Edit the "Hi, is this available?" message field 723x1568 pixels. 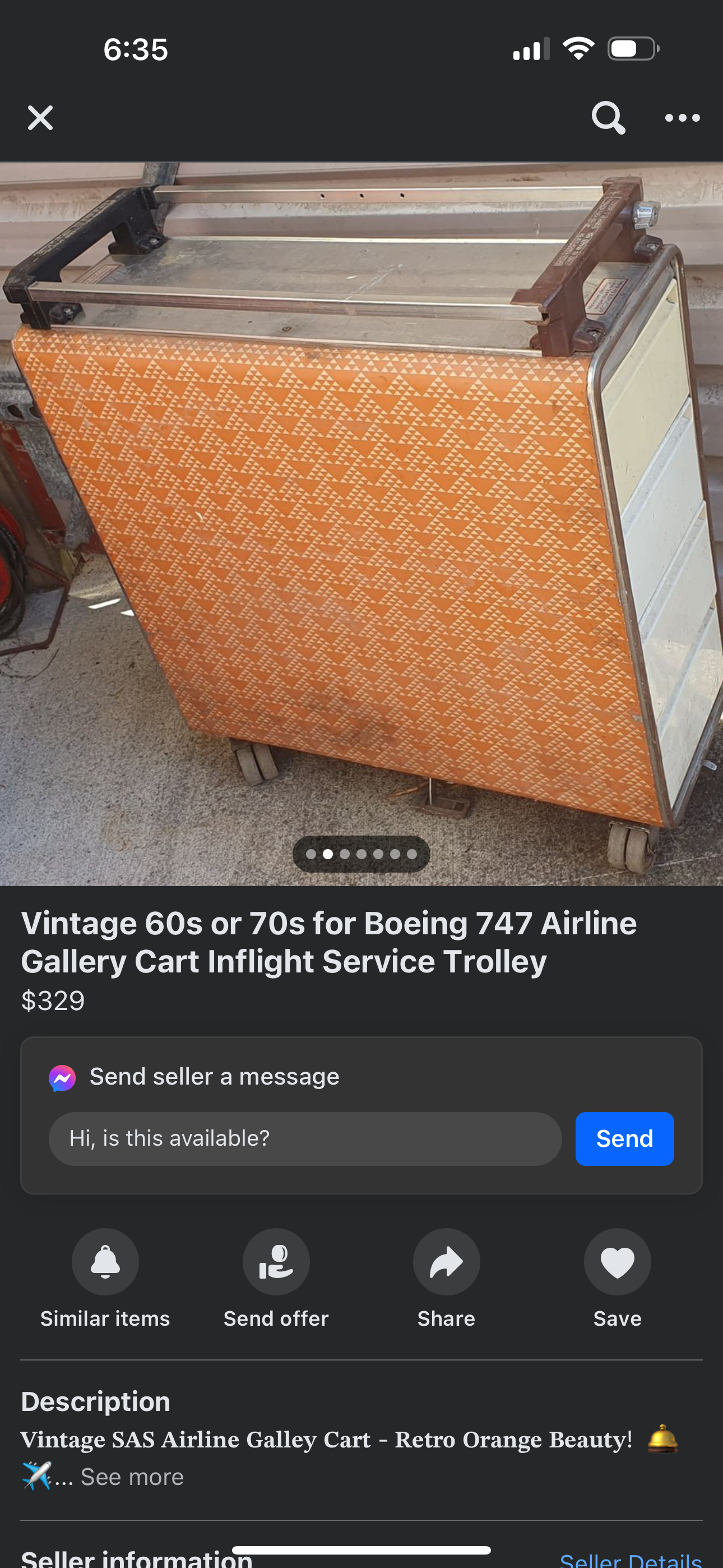[305, 1138]
